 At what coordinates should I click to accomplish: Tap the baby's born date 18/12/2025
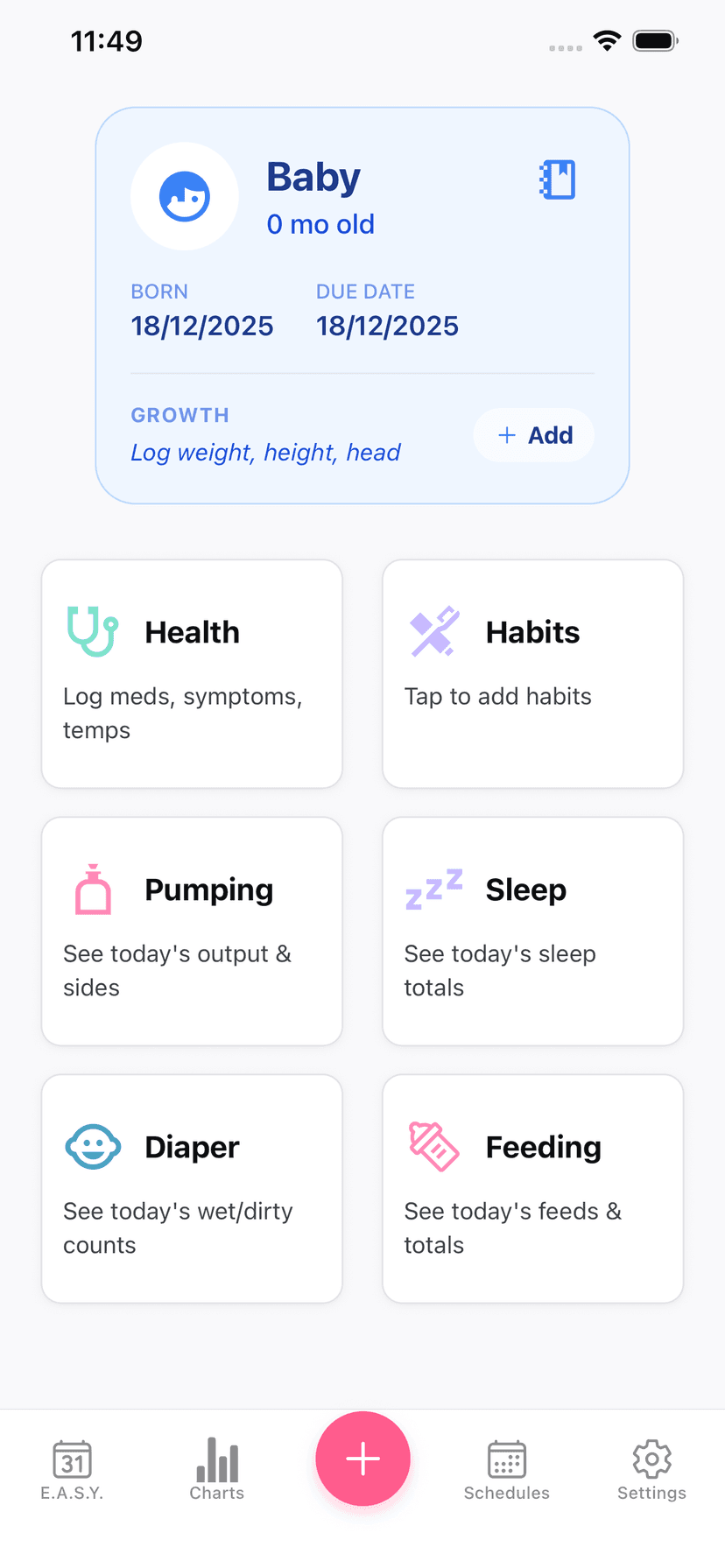201,325
